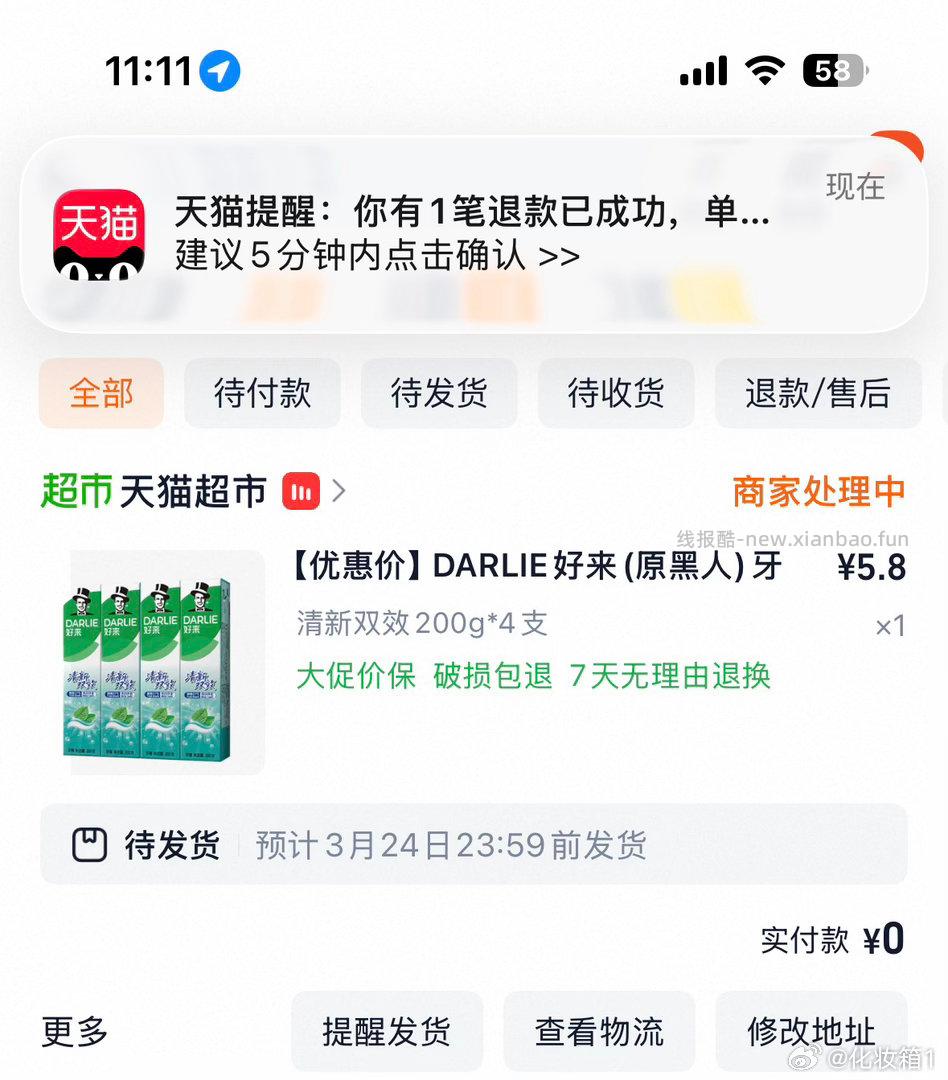Viewport: 948px width, 1080px height.
Task: Open the 待付款 tab
Action: 262,393
